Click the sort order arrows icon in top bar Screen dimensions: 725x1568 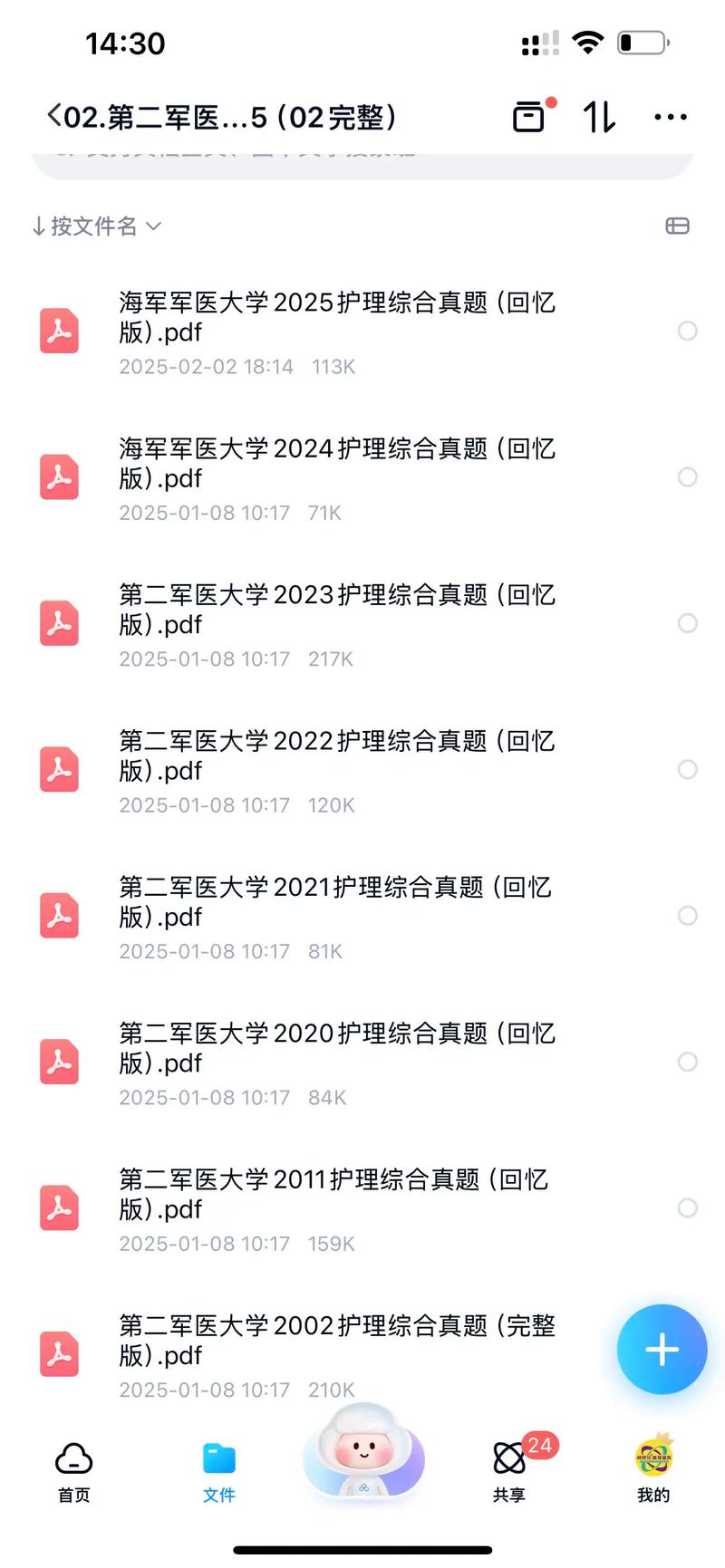598,117
